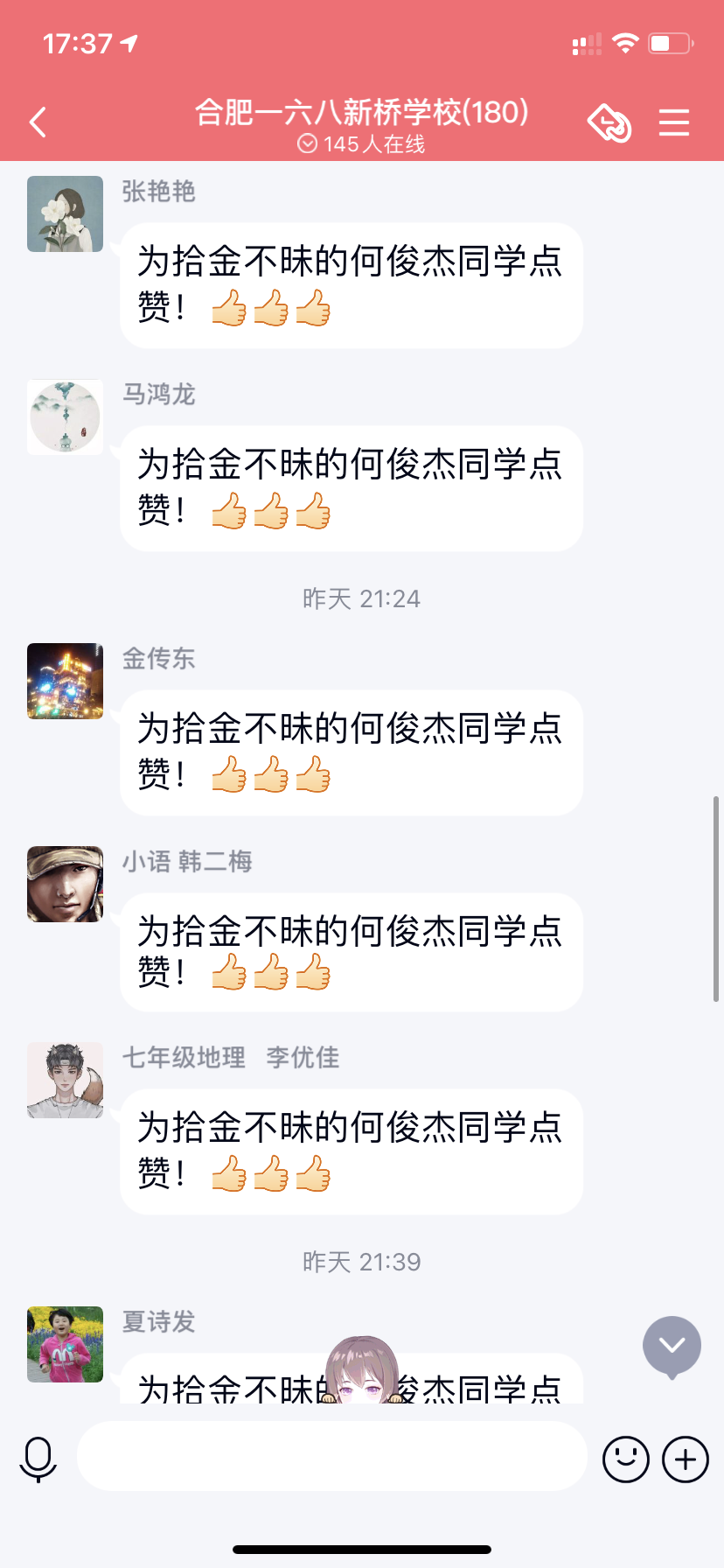Screen dimensions: 724x1568
Task: Open 夏诗发's profile avatar
Action: pyautogui.click(x=65, y=1344)
